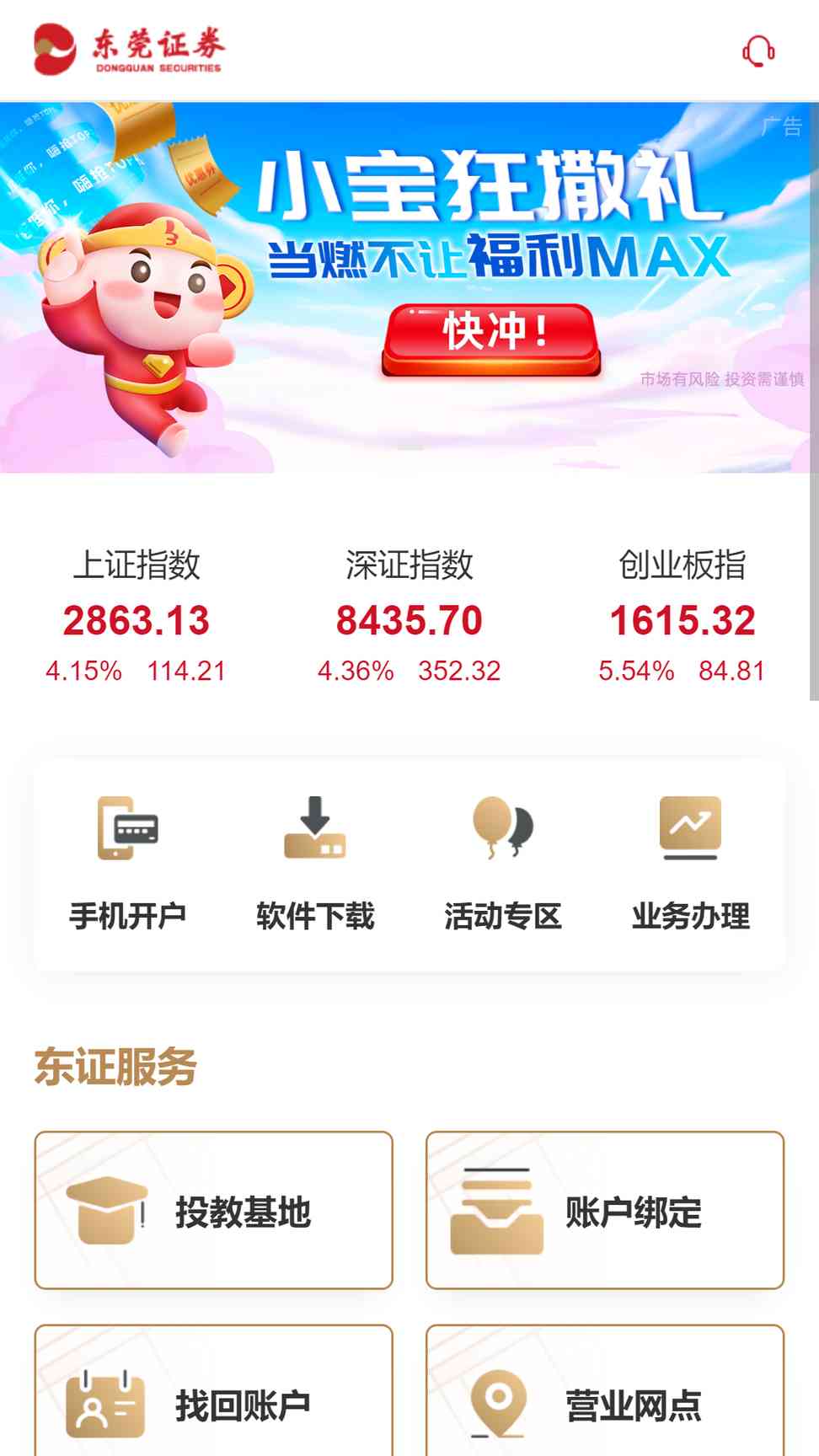The height and width of the screenshot is (1456, 819).
Task: Open the 投教基地 card
Action: click(x=214, y=1211)
